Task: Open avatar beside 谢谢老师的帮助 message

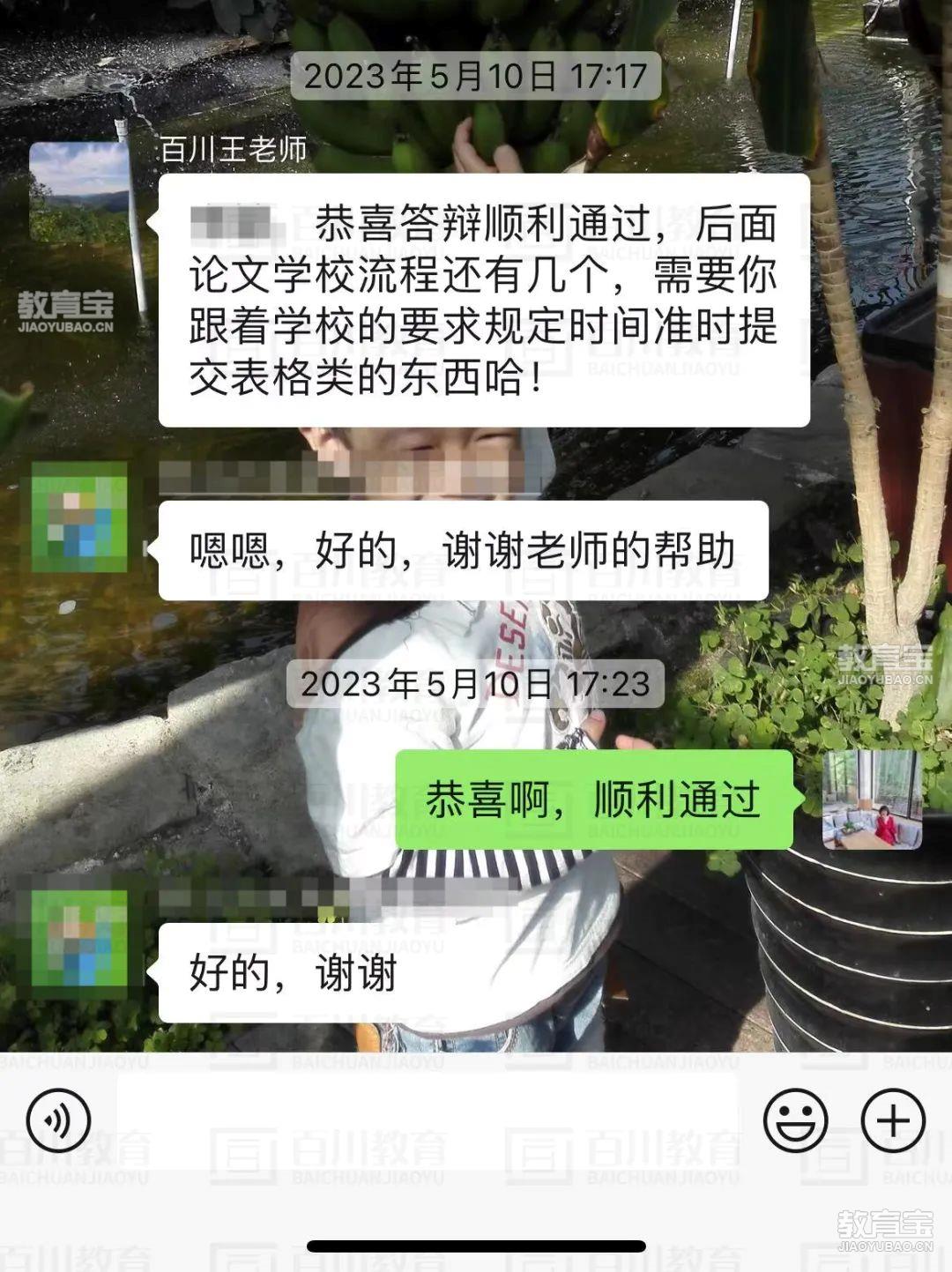Action: click(x=79, y=517)
